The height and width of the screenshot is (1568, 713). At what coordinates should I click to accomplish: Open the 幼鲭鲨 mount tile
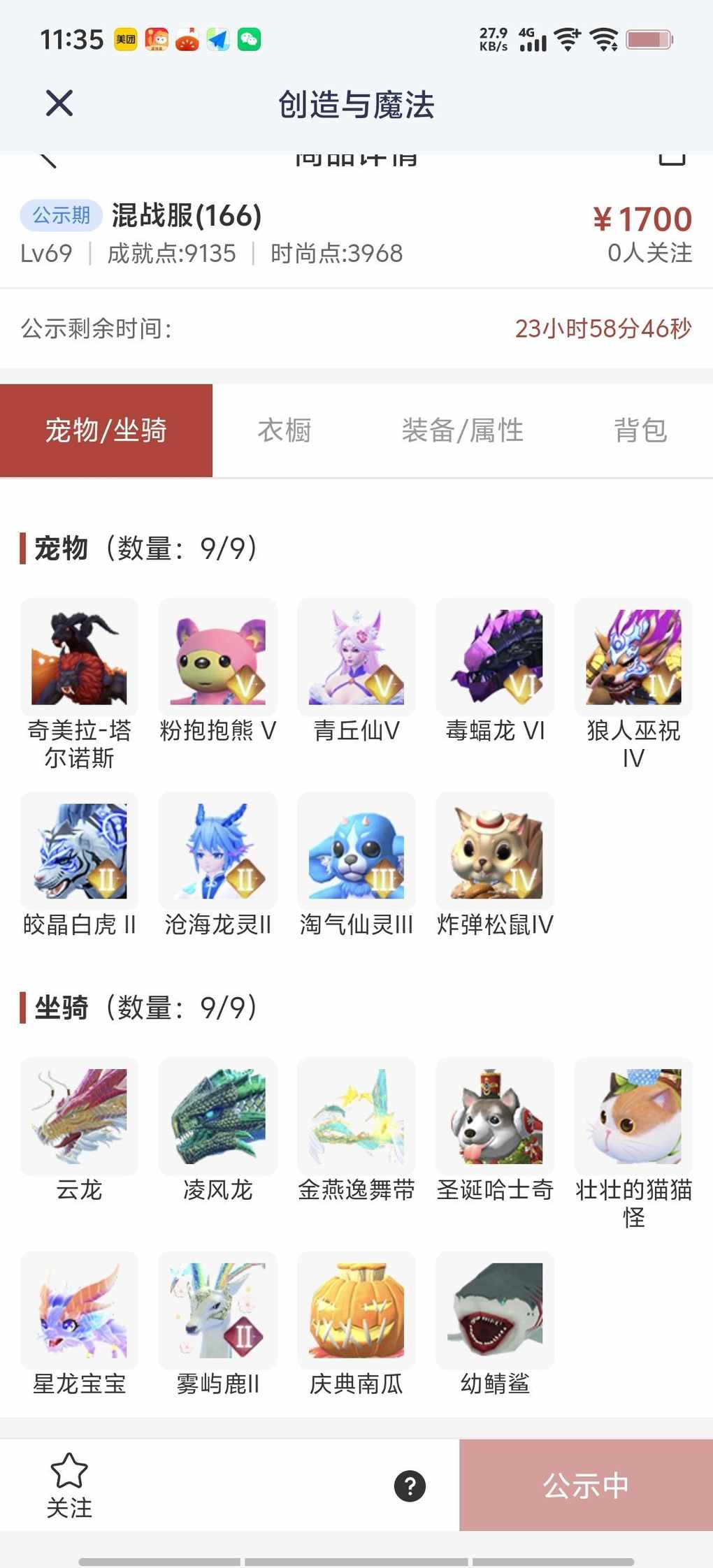pos(494,1310)
